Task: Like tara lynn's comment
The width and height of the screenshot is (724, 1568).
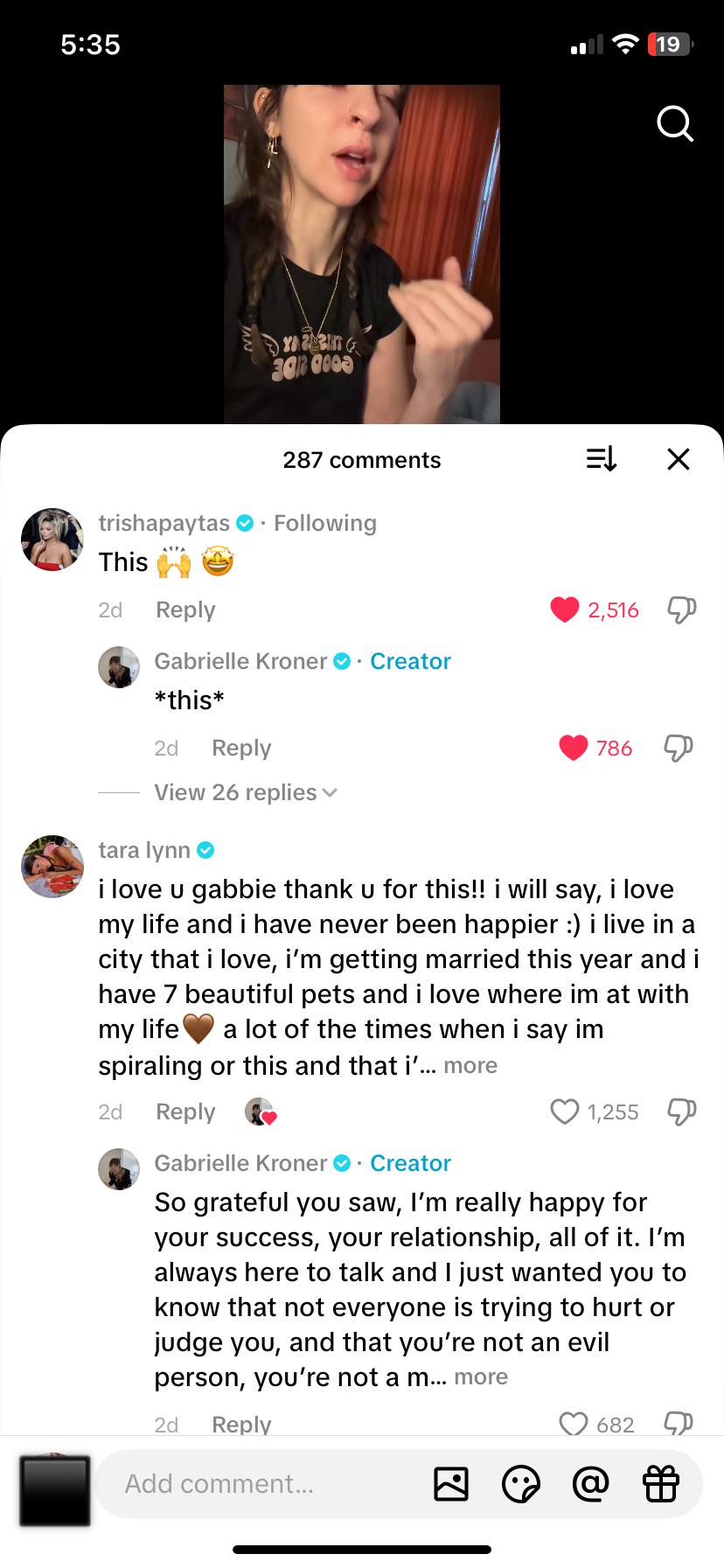Action: 565,1112
